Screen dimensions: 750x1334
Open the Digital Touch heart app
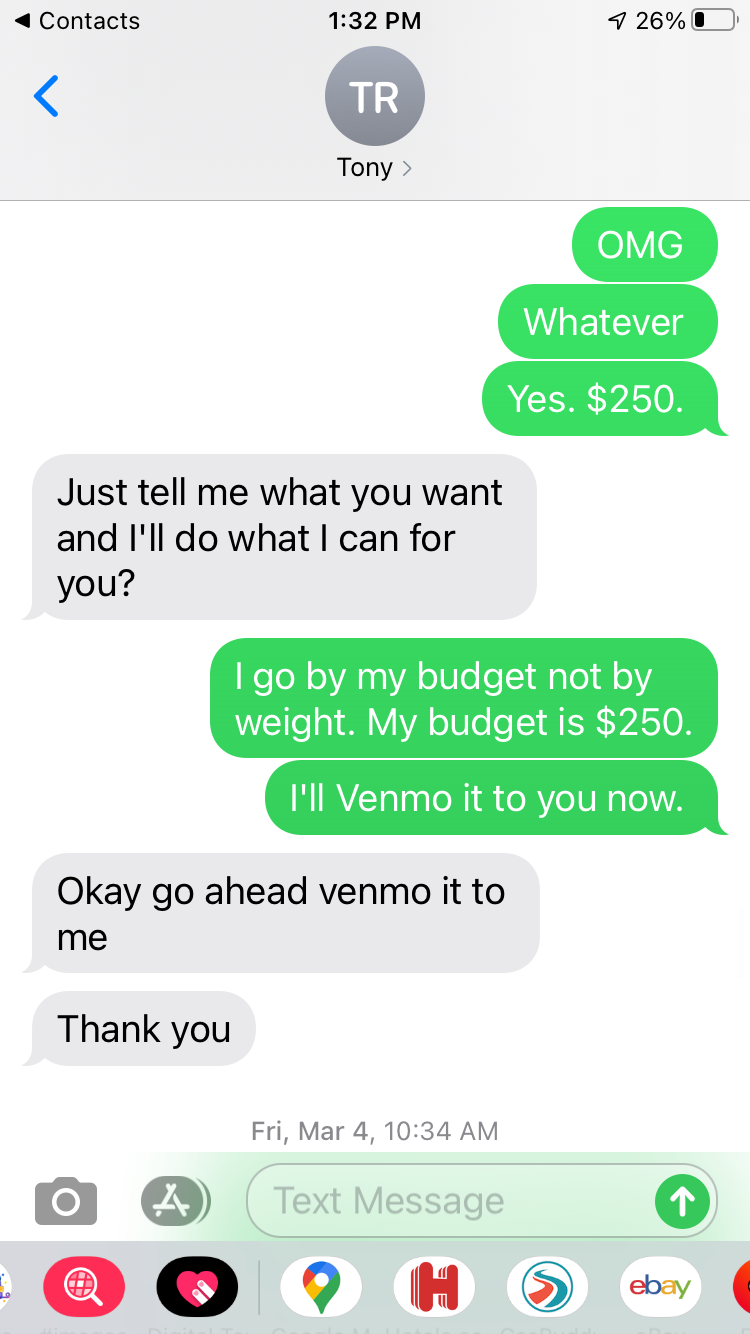pos(197,1286)
